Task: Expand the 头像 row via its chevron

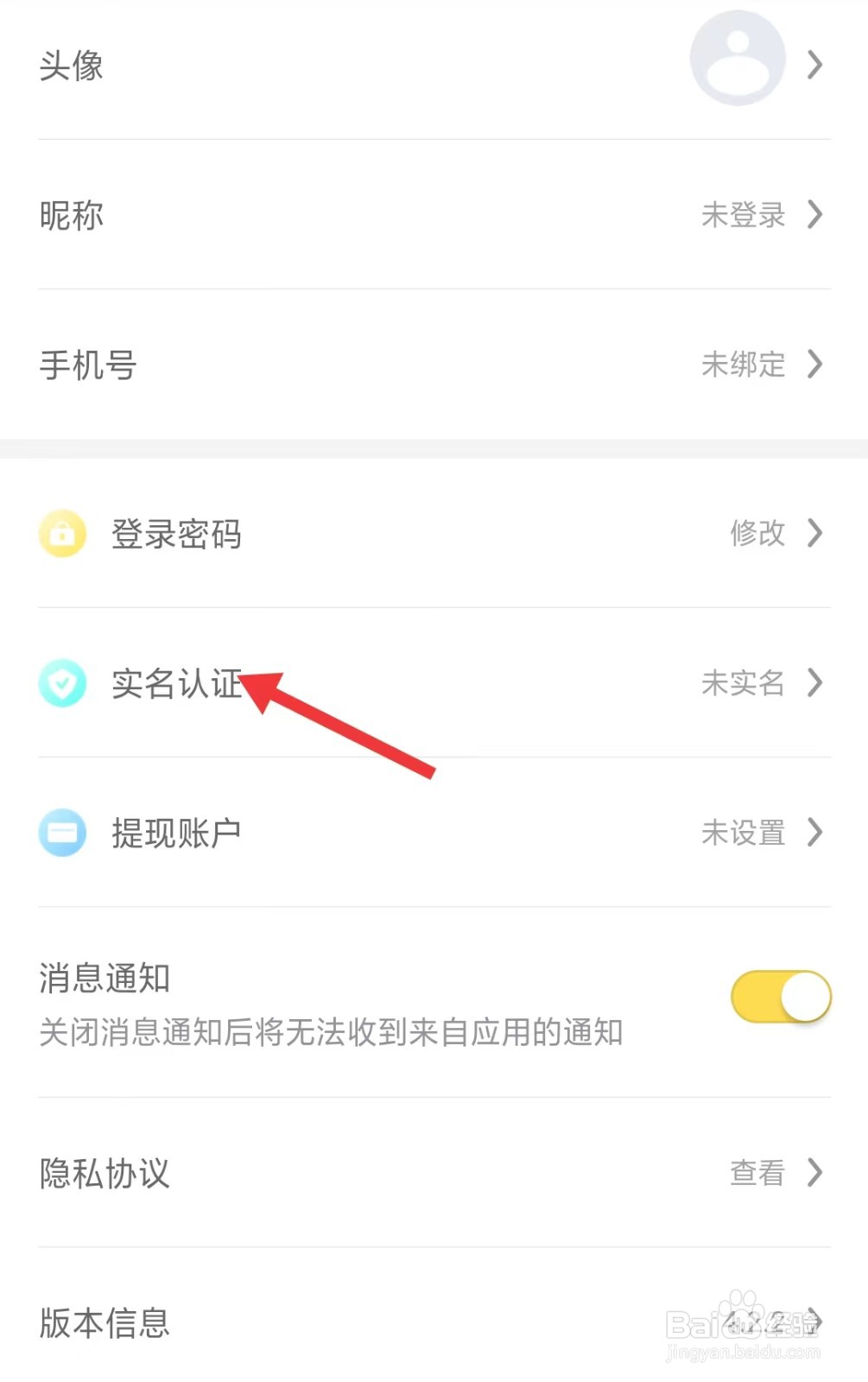Action: [x=813, y=66]
